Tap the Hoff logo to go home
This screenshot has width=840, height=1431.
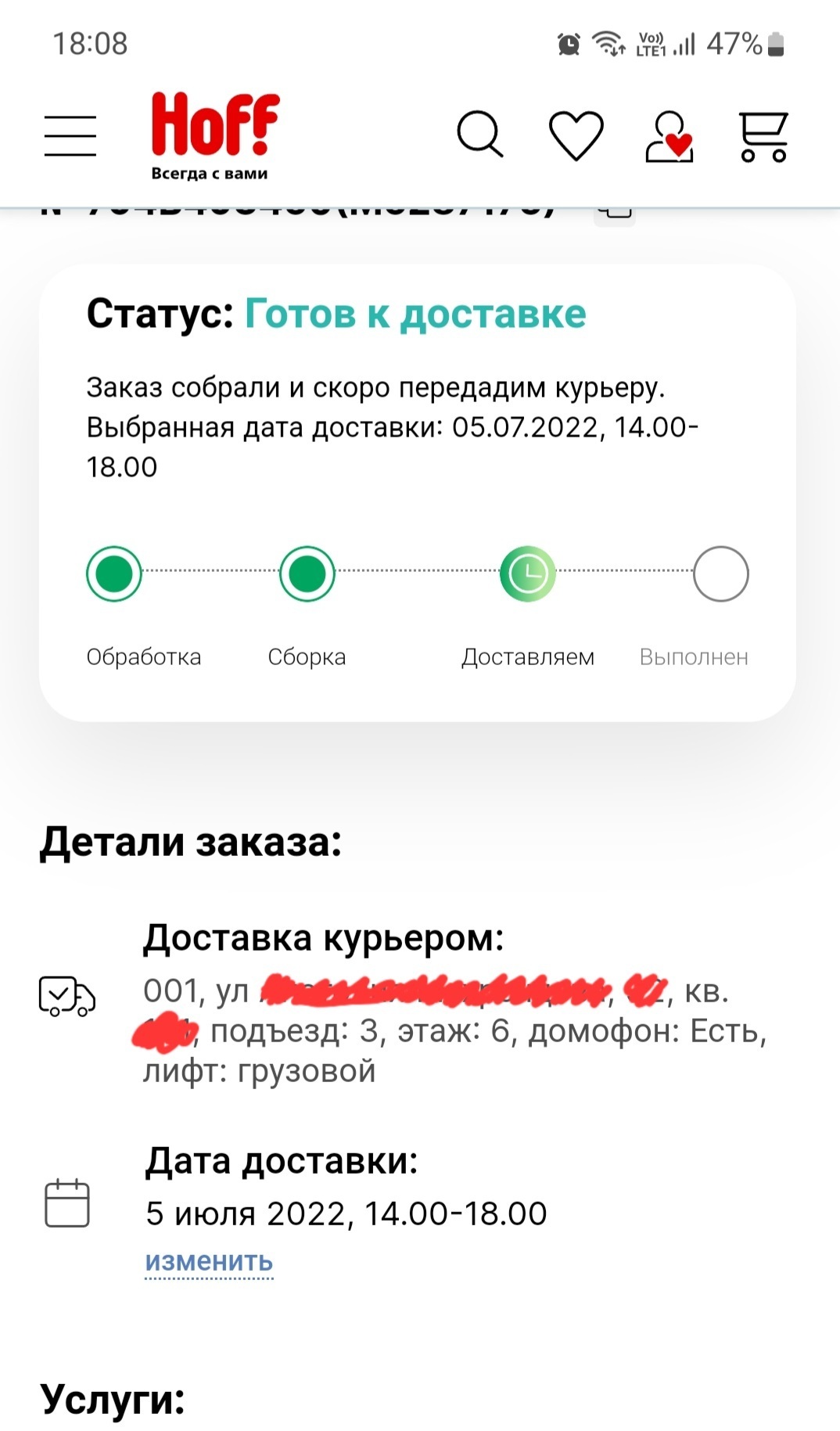tap(215, 136)
